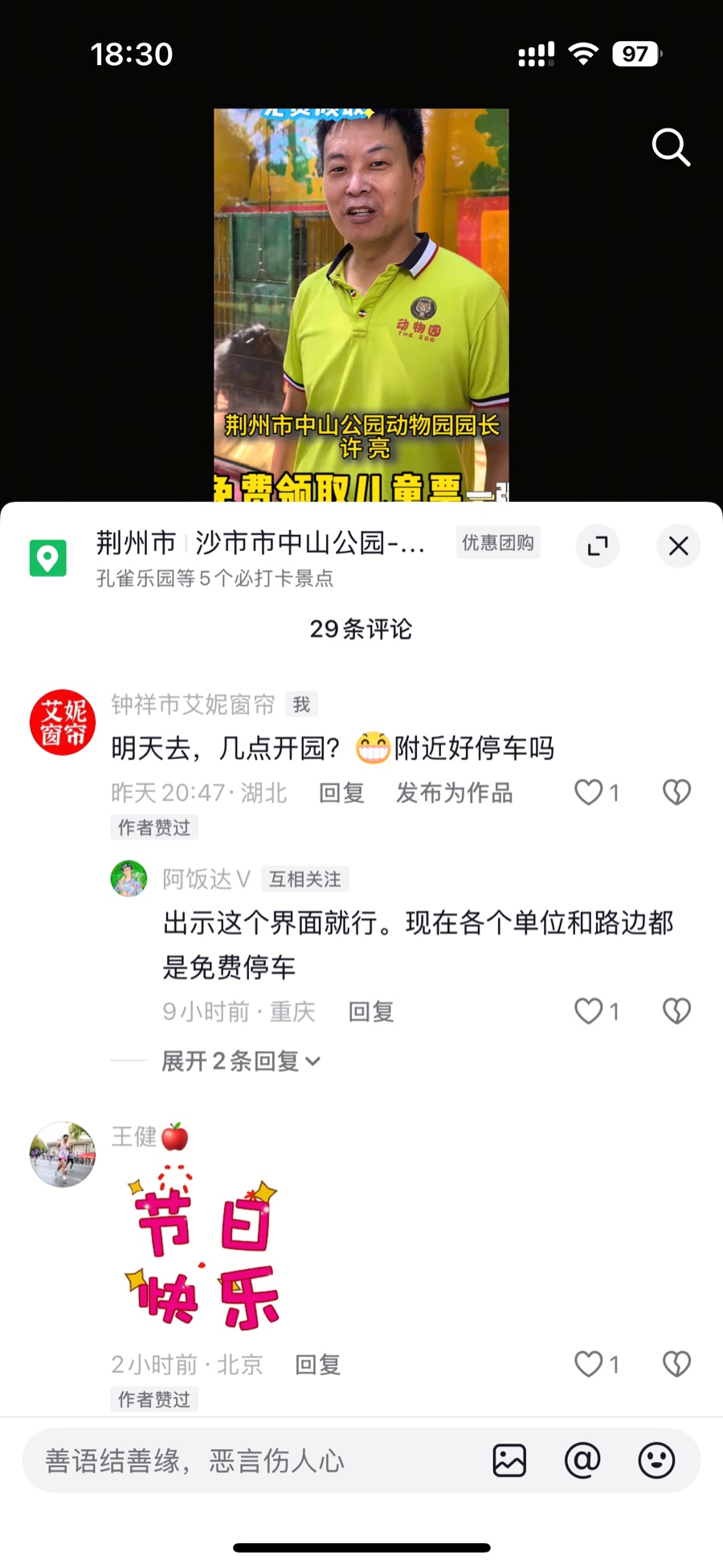The image size is (723, 1568).
Task: Open the emoji picker
Action: tap(656, 1461)
